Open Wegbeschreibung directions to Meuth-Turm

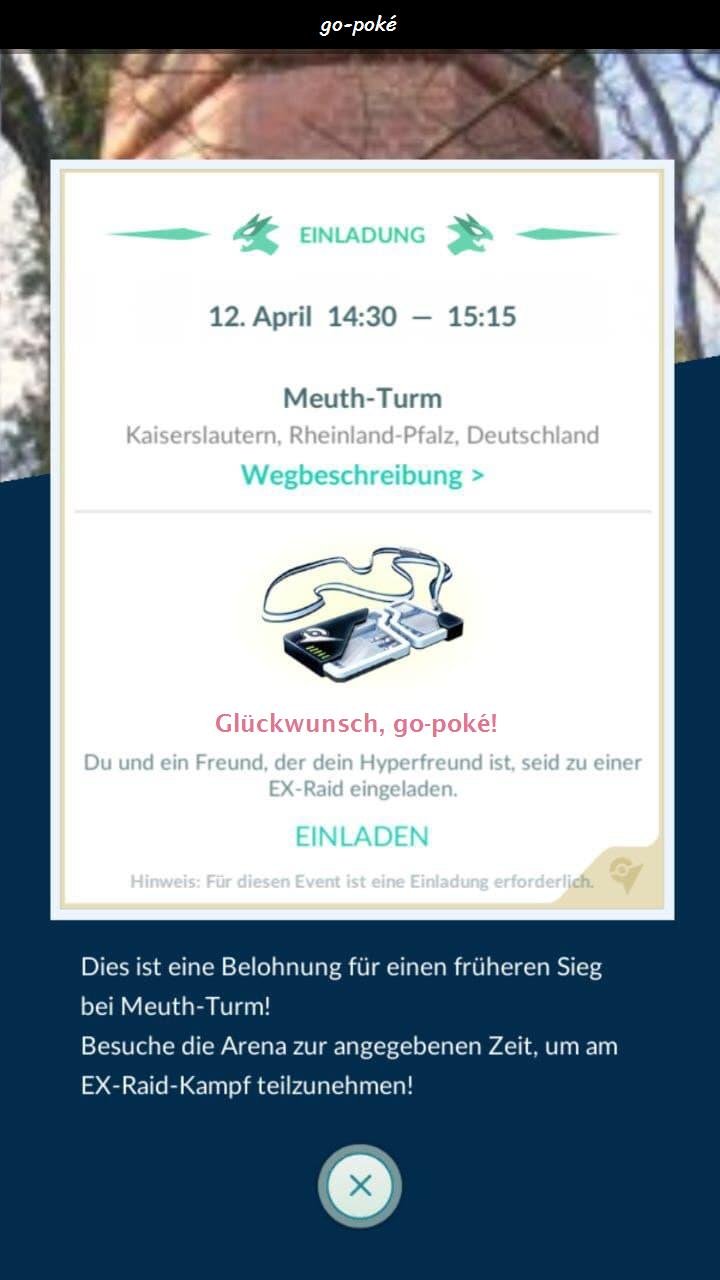click(362, 474)
